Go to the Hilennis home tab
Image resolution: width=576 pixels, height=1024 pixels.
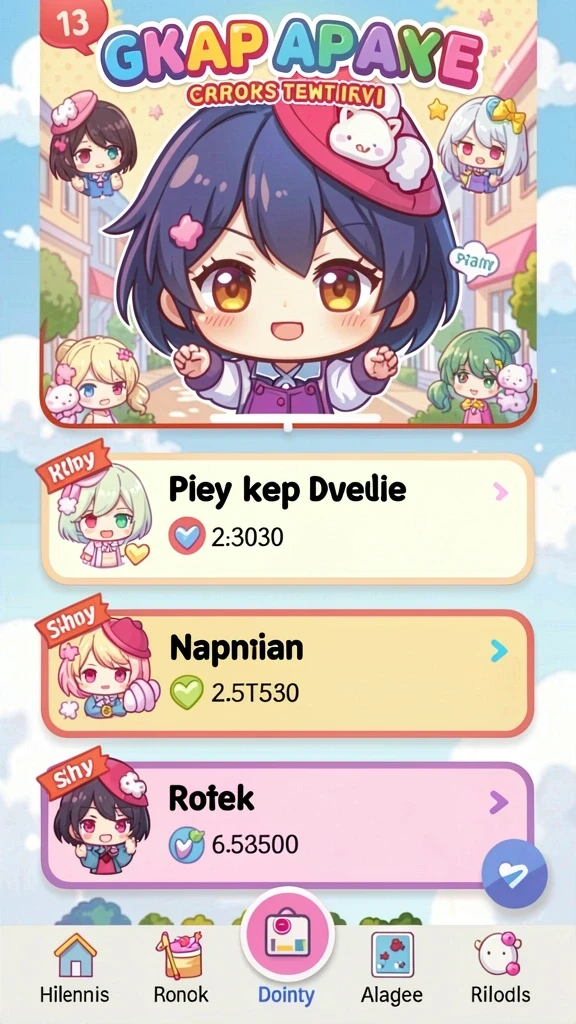[74, 970]
